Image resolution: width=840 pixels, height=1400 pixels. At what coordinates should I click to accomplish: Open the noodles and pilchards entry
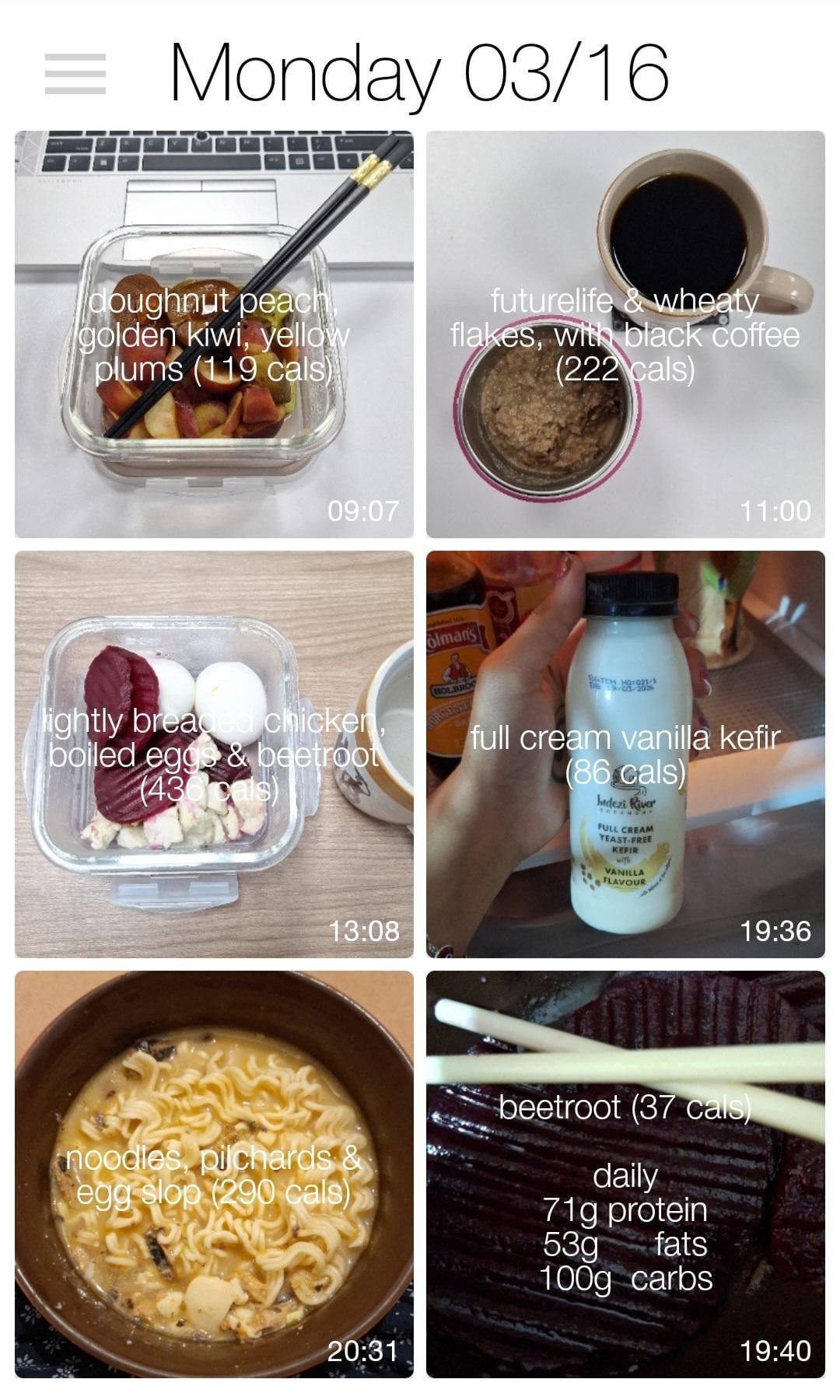point(214,1174)
